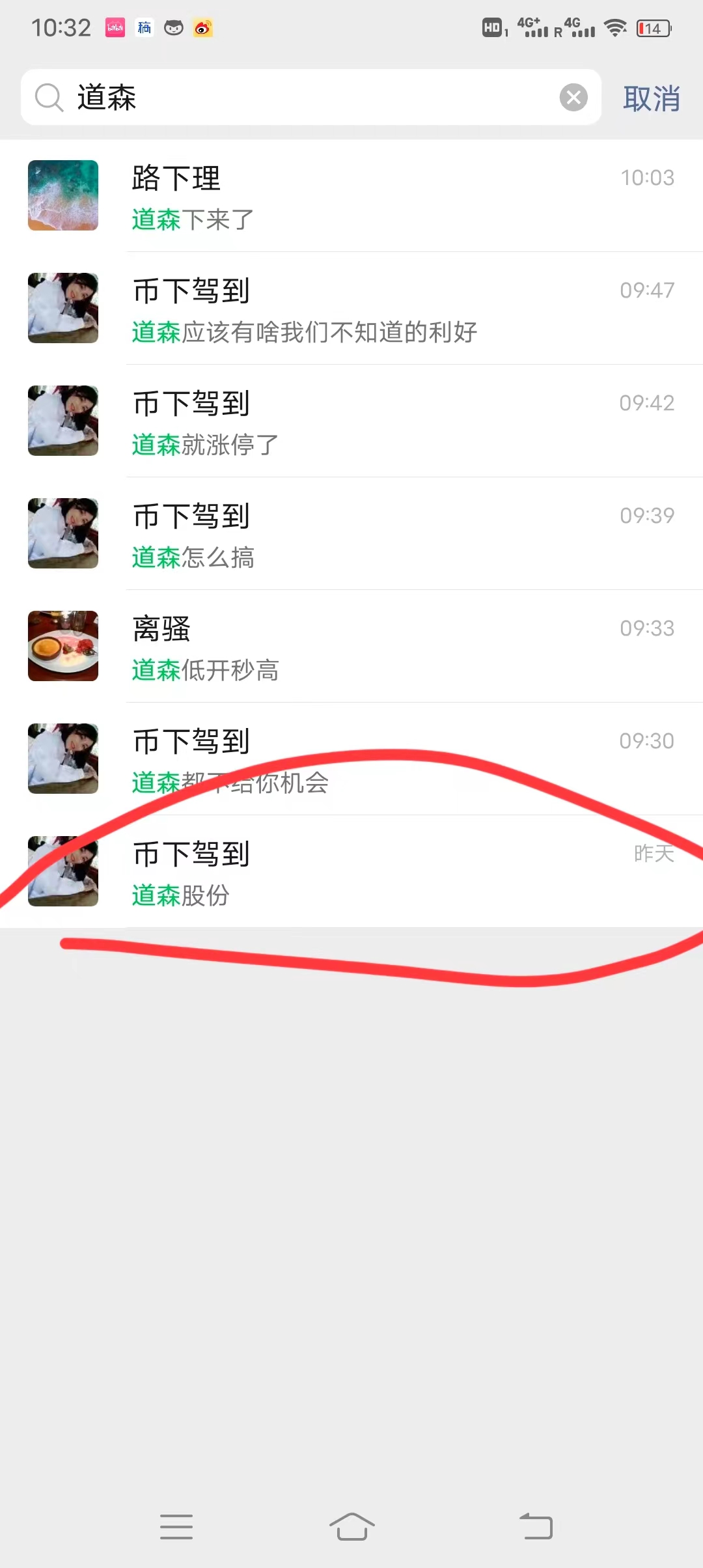Open the Bilibili notification icon in status bar
Screen dimensions: 703x1568
(115, 28)
